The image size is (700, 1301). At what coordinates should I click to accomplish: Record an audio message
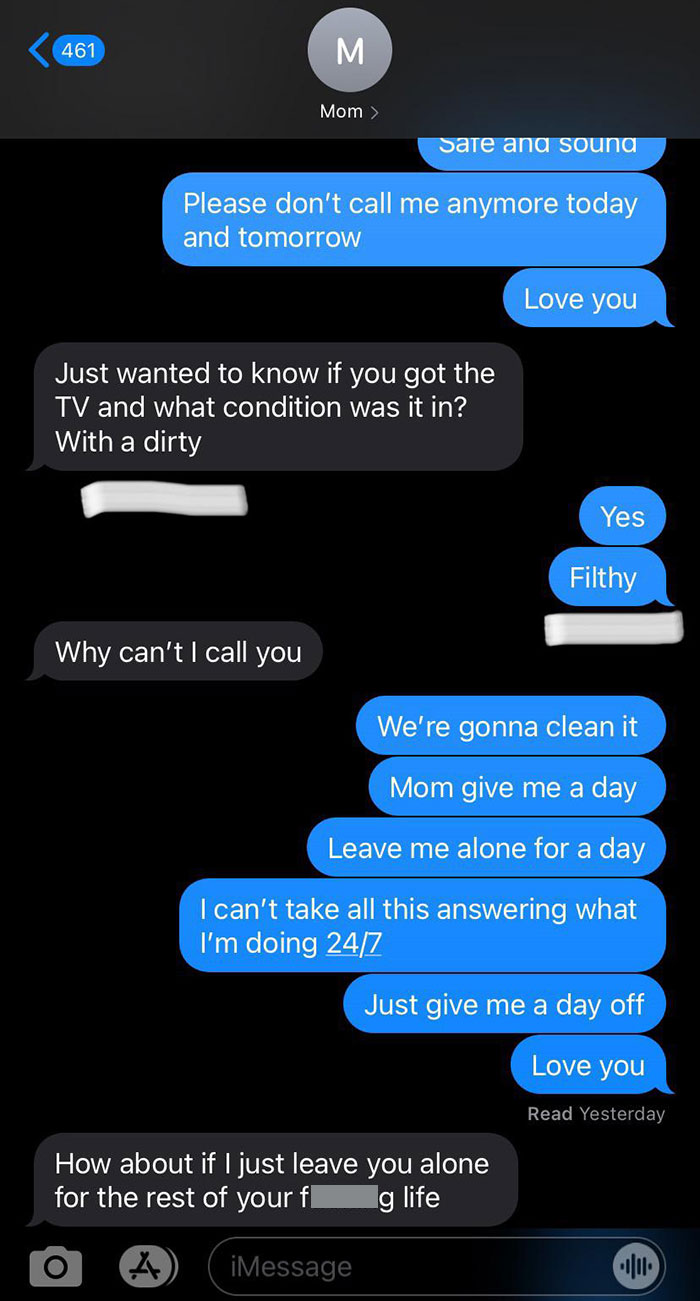638,1266
